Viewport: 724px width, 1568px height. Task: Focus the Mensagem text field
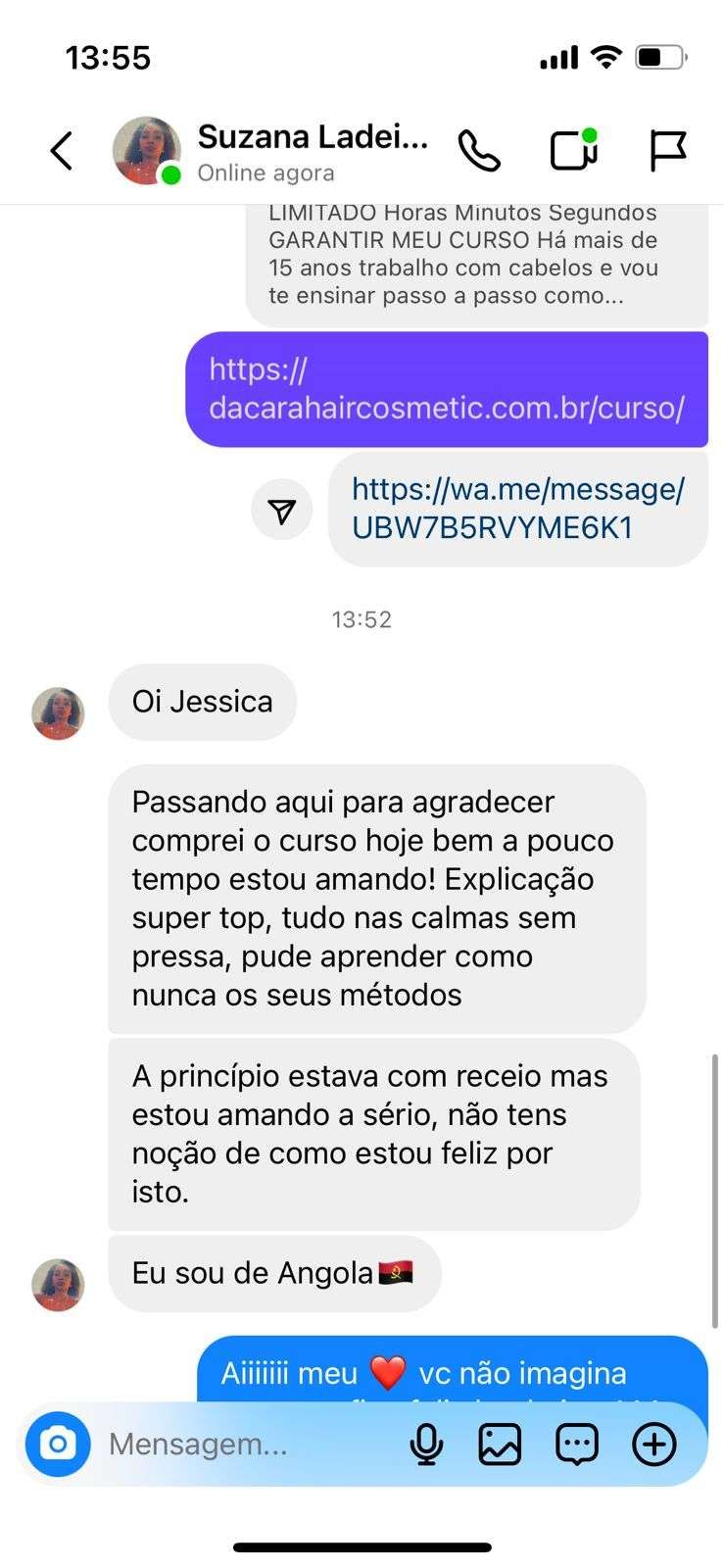coord(245,1444)
